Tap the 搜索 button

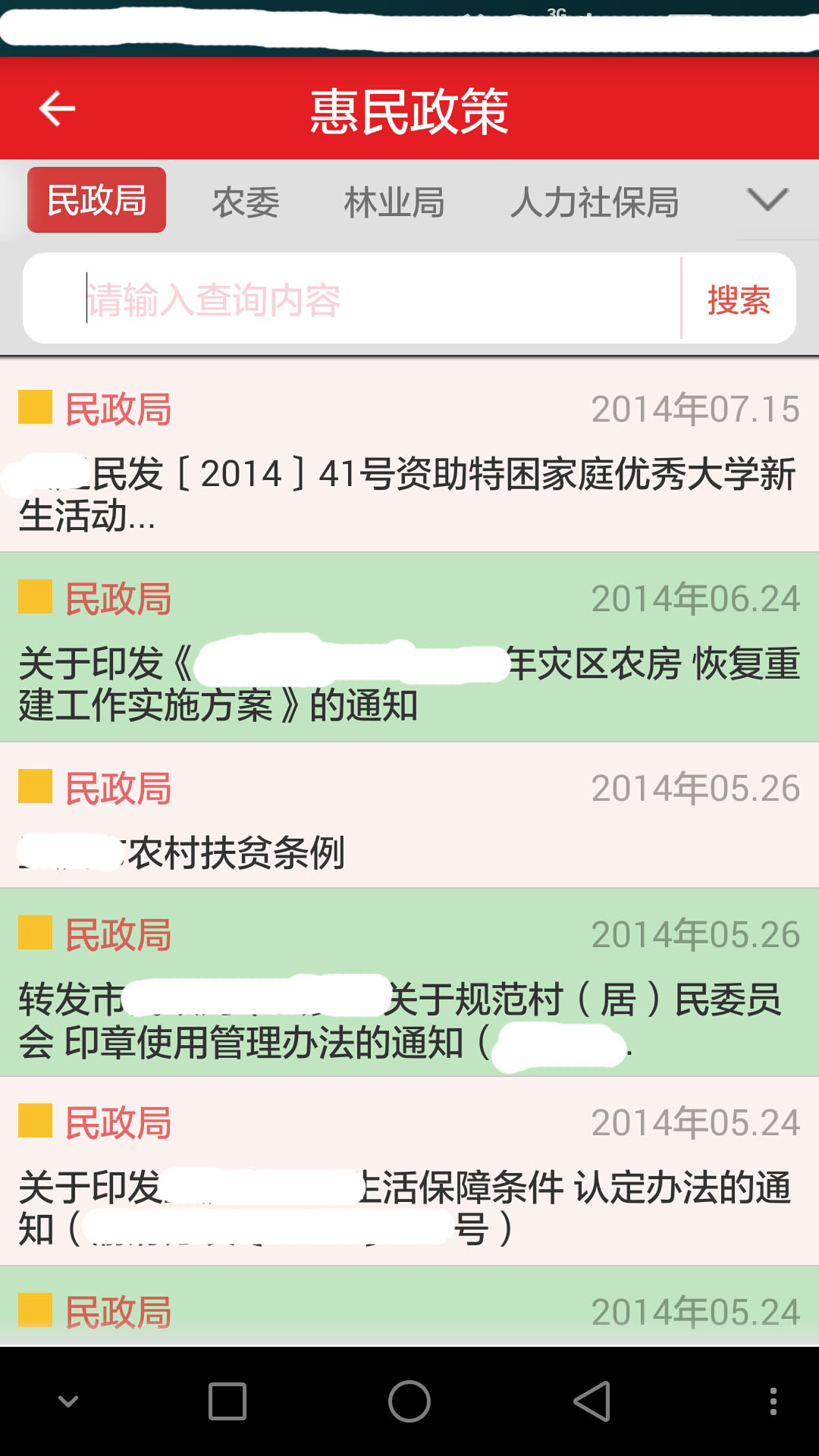tap(739, 299)
